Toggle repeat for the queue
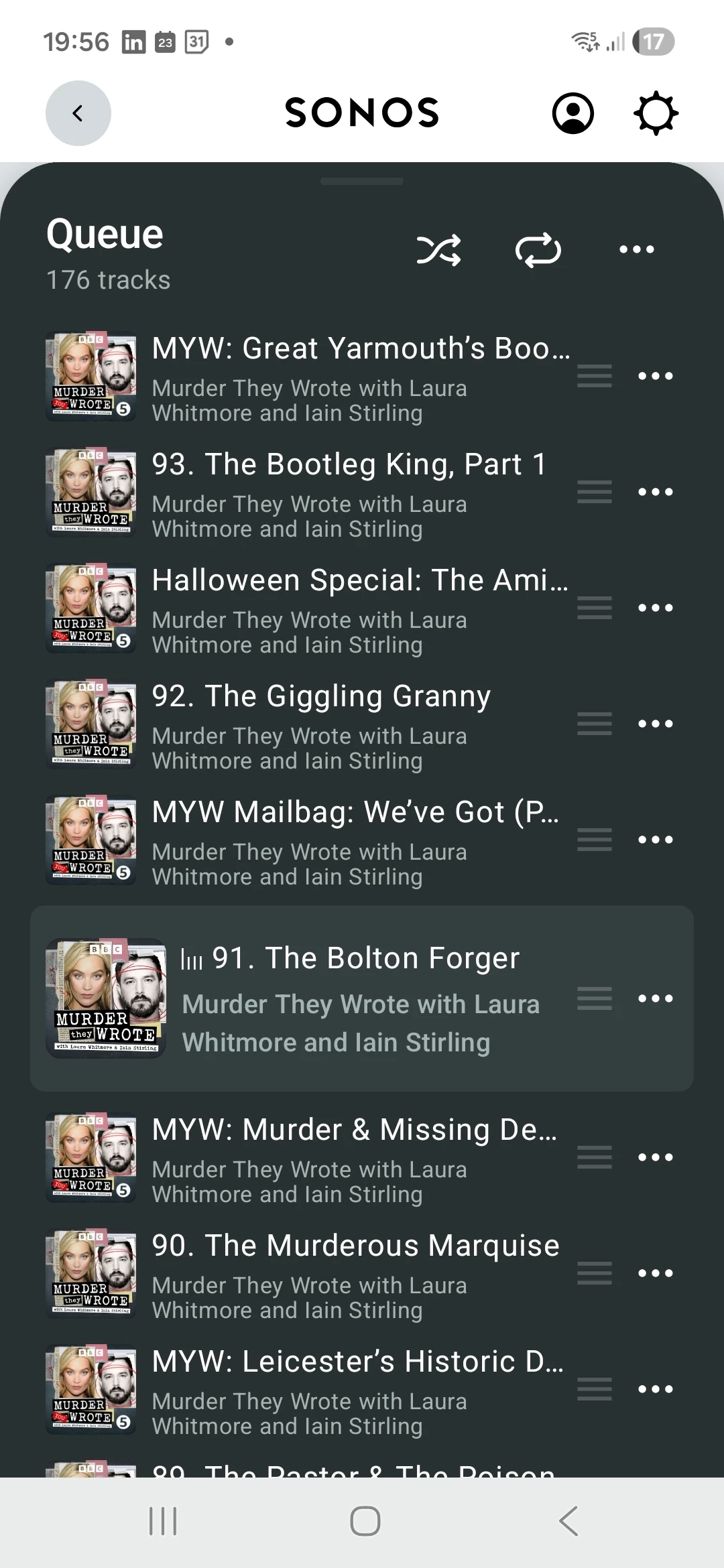 tap(538, 251)
